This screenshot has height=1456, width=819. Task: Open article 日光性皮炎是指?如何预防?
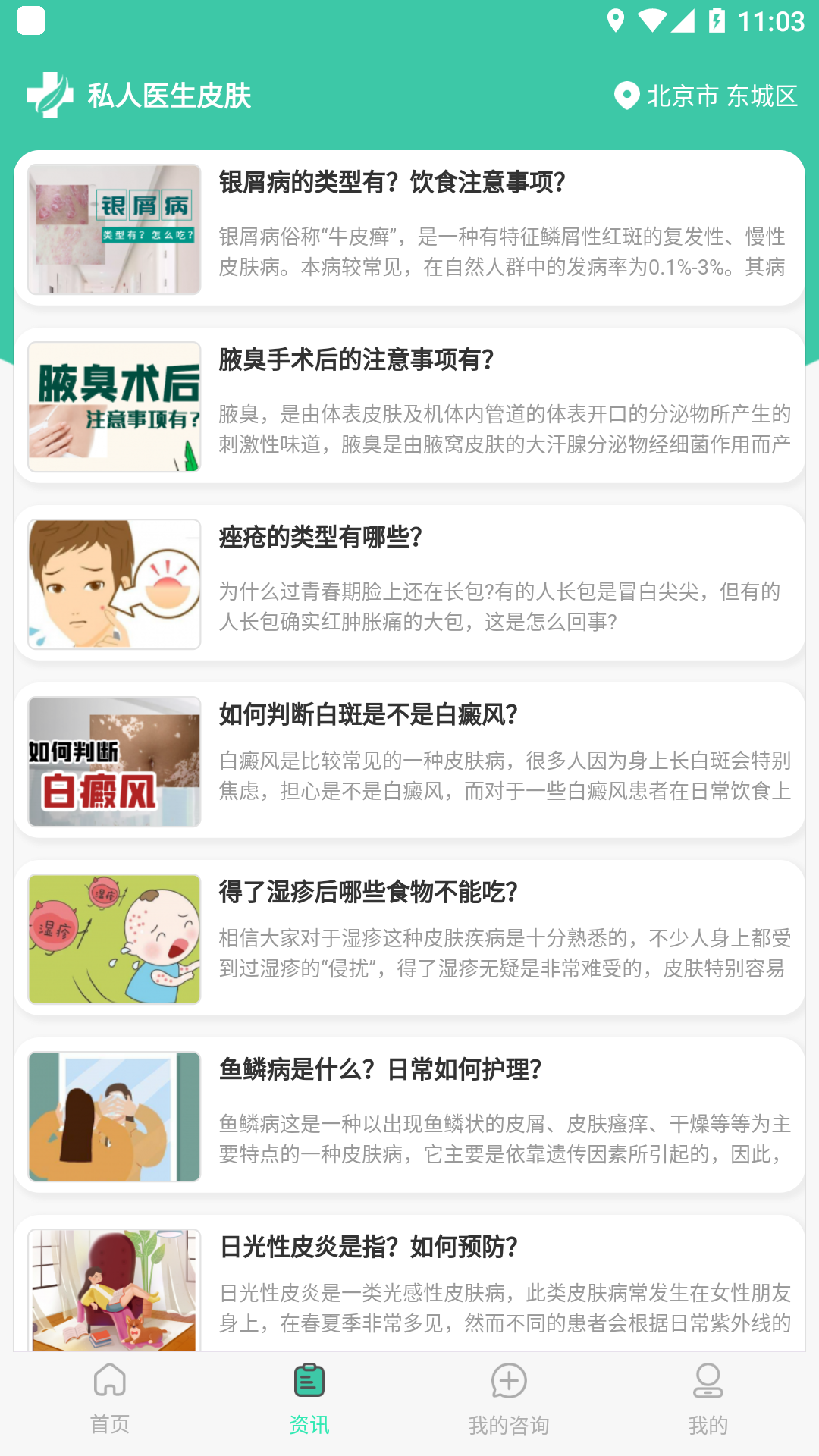[x=409, y=1285]
